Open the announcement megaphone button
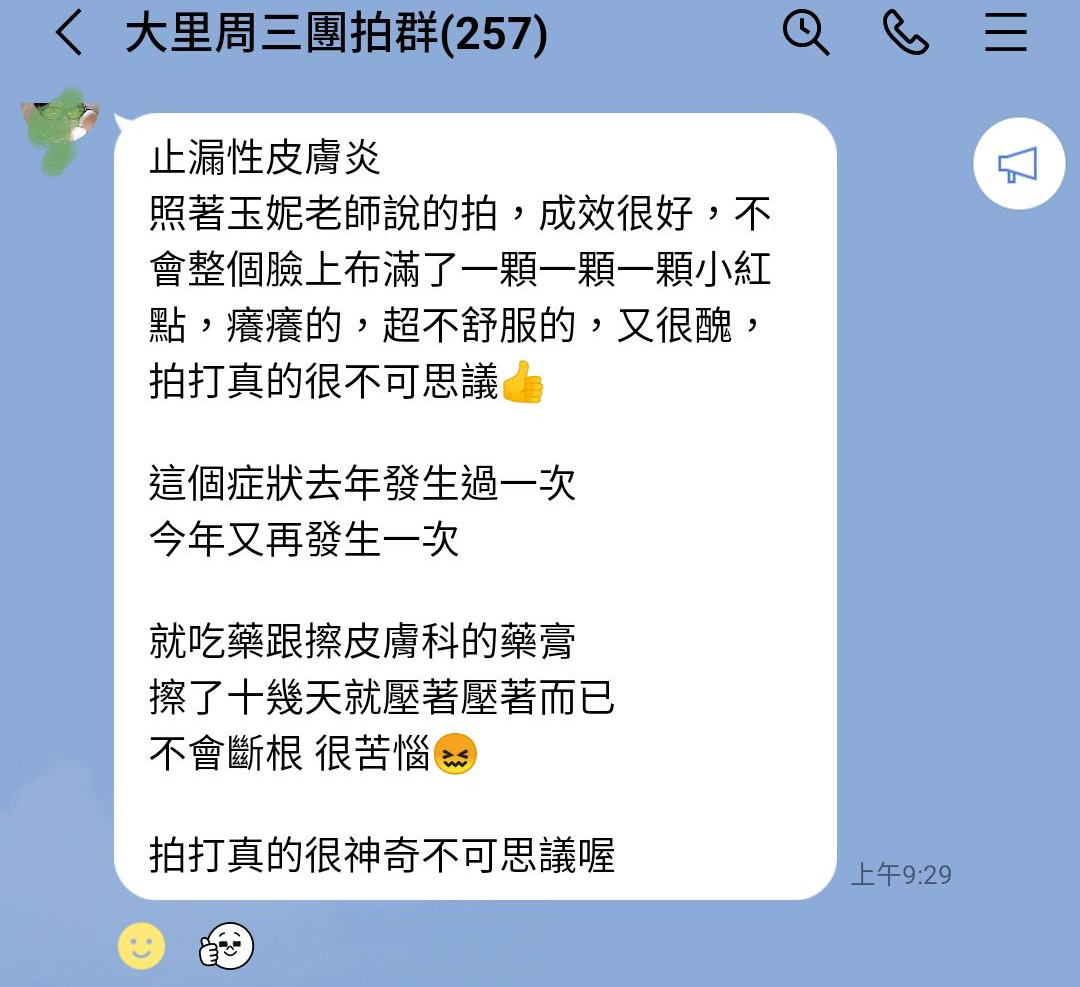1080x987 pixels. pos(1018,164)
